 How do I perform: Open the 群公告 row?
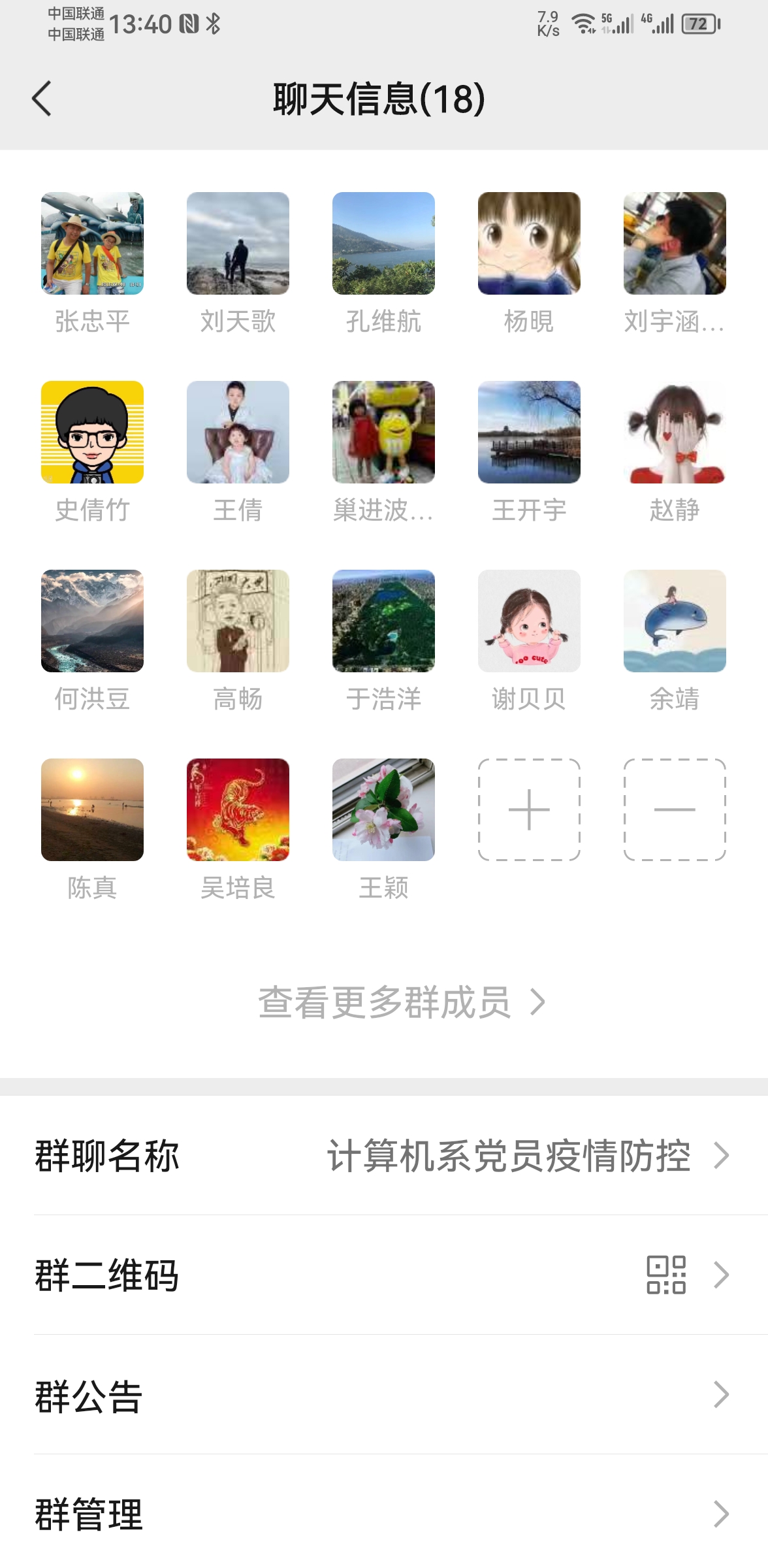[x=384, y=1394]
